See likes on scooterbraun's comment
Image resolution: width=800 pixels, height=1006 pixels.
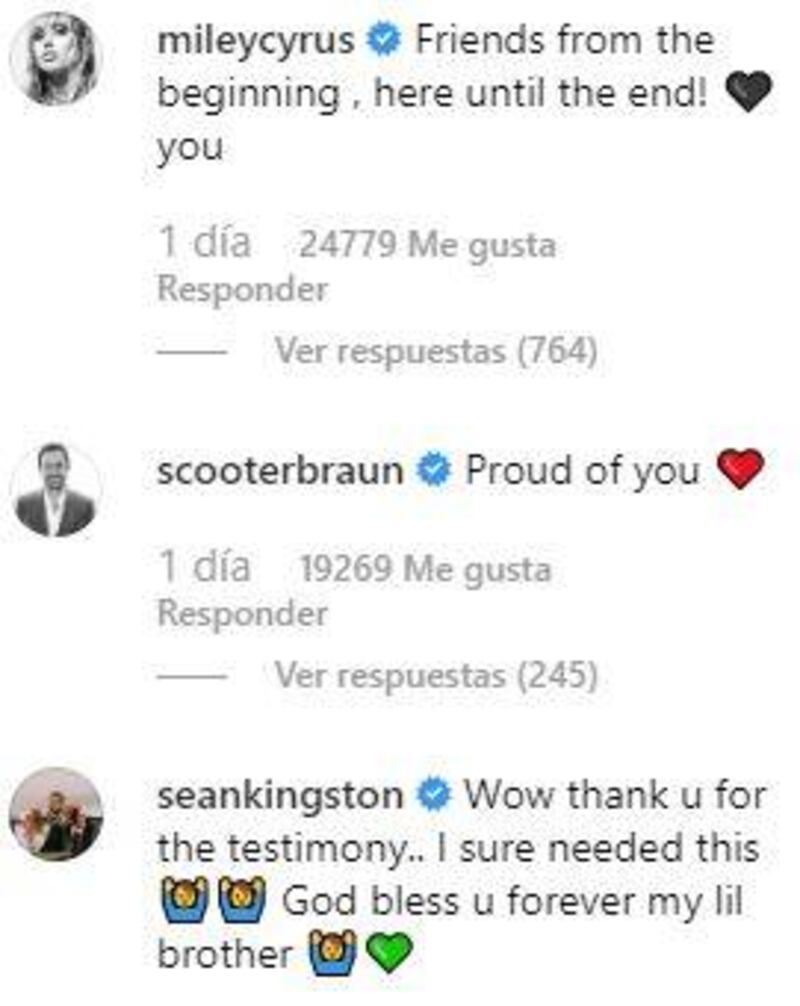click(x=425, y=569)
